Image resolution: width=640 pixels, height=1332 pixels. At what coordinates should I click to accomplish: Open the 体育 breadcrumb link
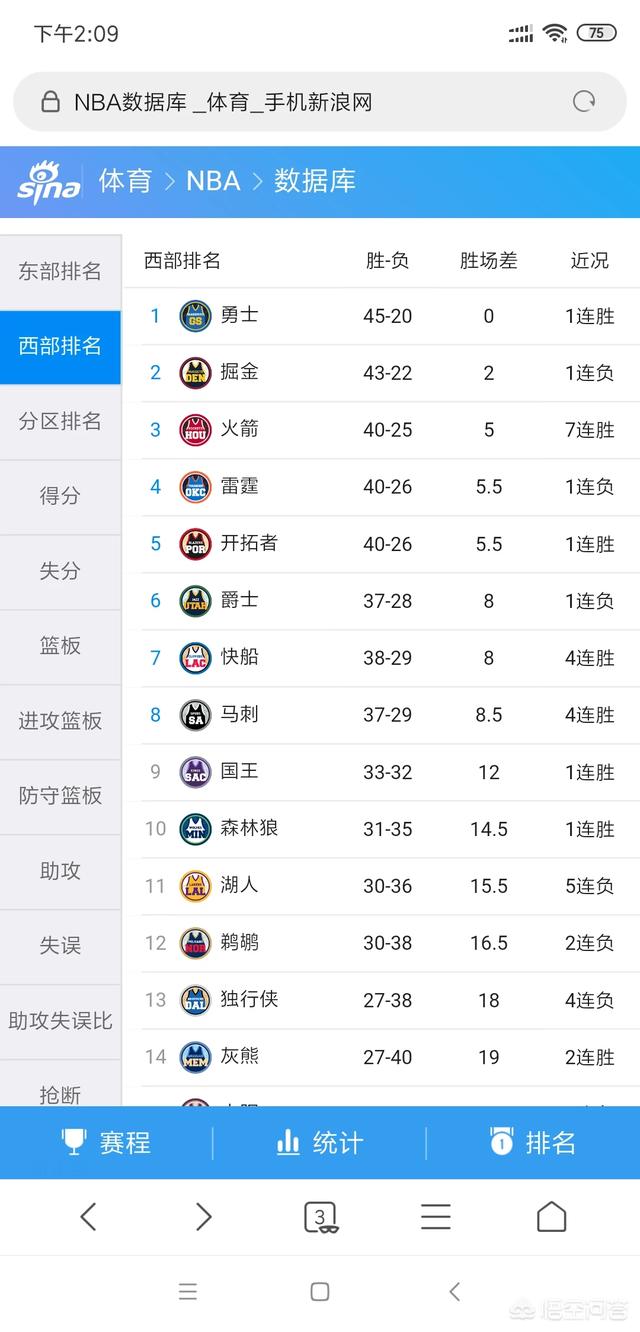[125, 181]
